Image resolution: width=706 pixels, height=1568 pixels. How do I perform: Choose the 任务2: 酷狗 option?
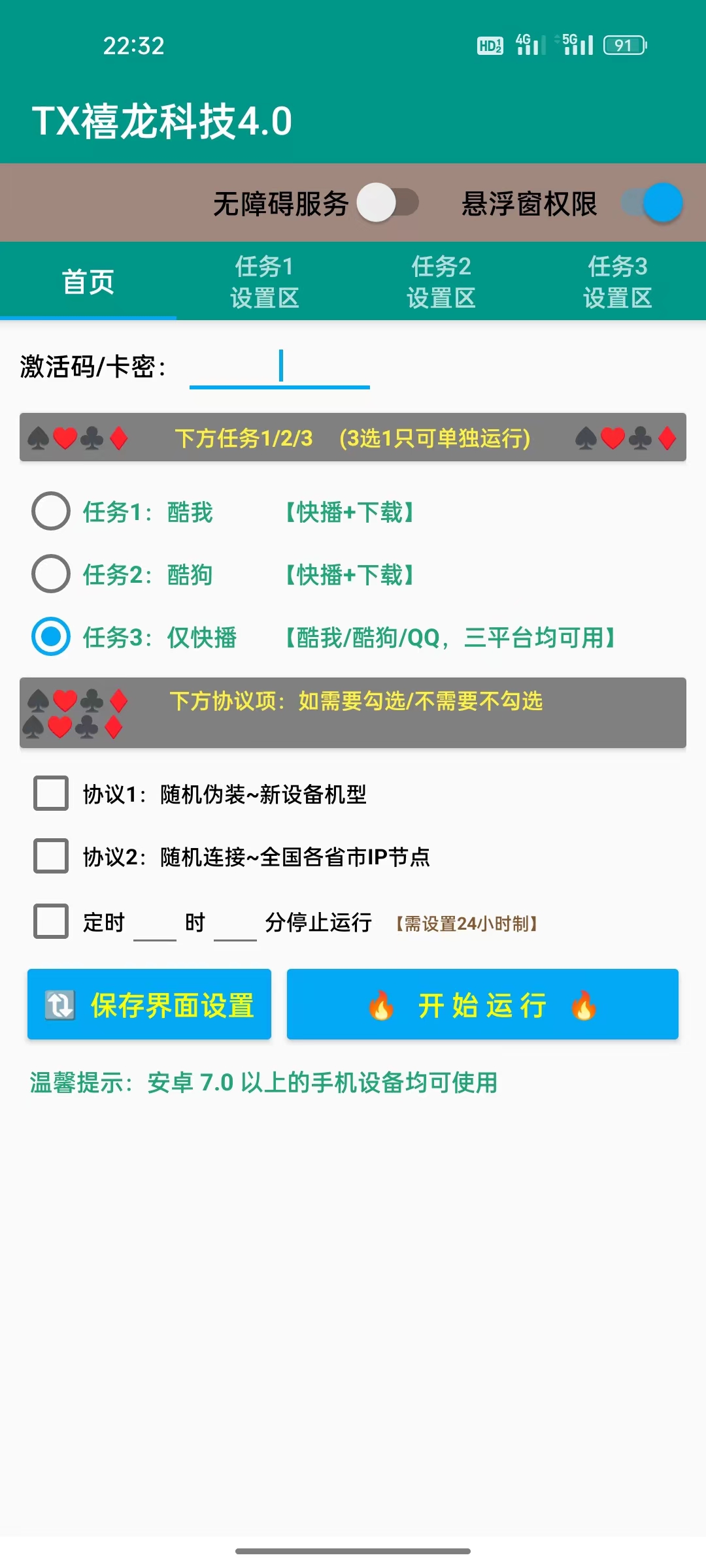pyautogui.click(x=51, y=574)
